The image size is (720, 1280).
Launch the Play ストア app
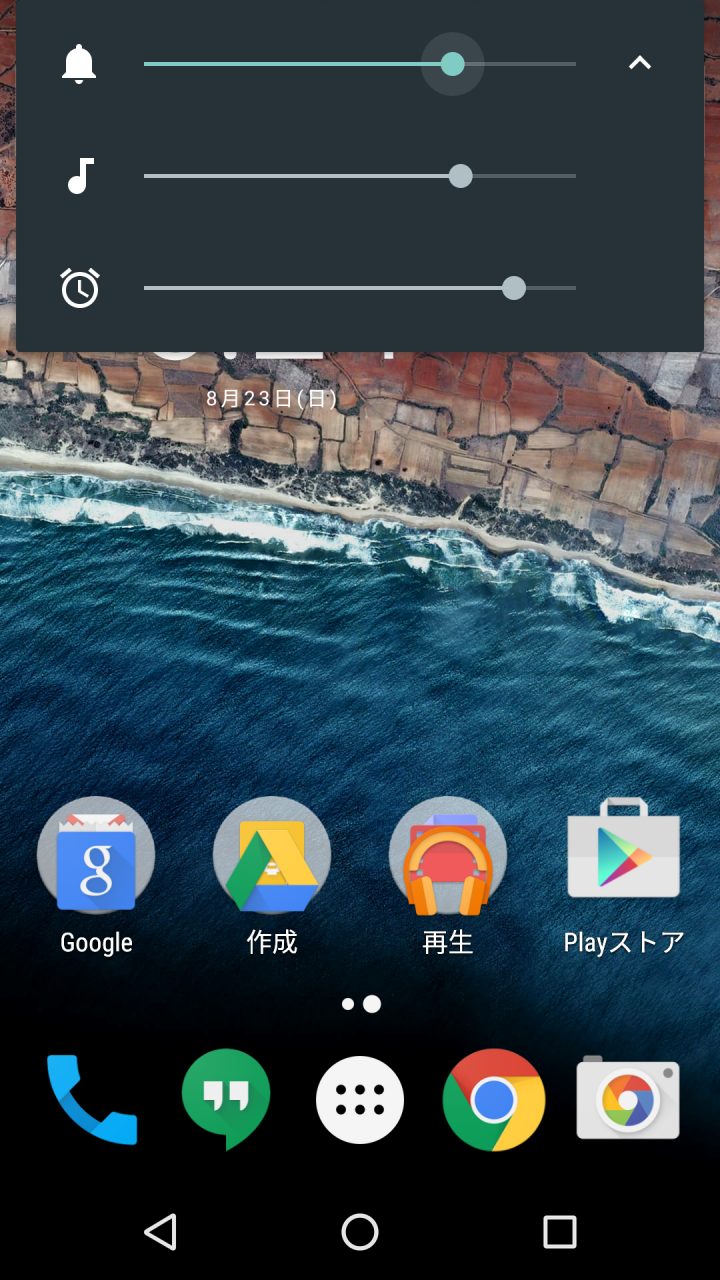pos(624,876)
